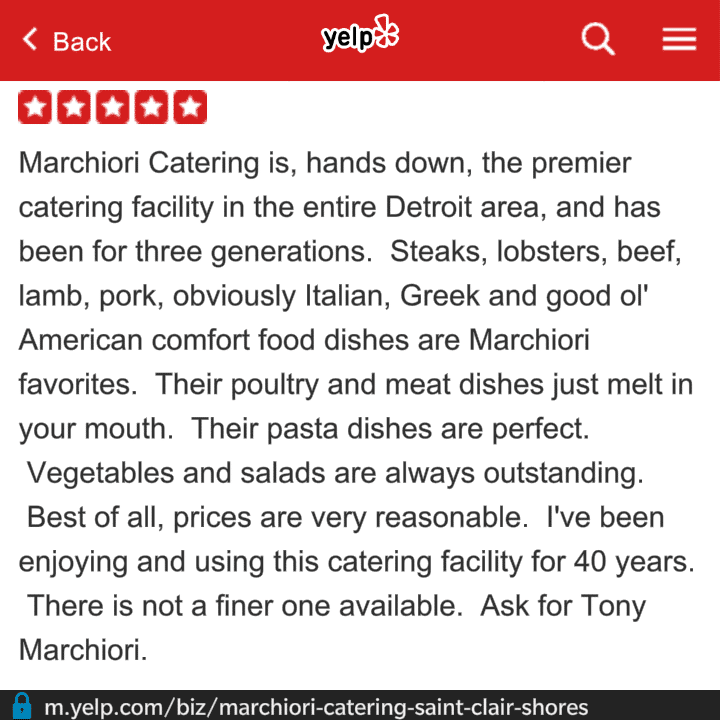Tap the browser URL address bar
This screenshot has height=720, width=720.
(x=316, y=706)
